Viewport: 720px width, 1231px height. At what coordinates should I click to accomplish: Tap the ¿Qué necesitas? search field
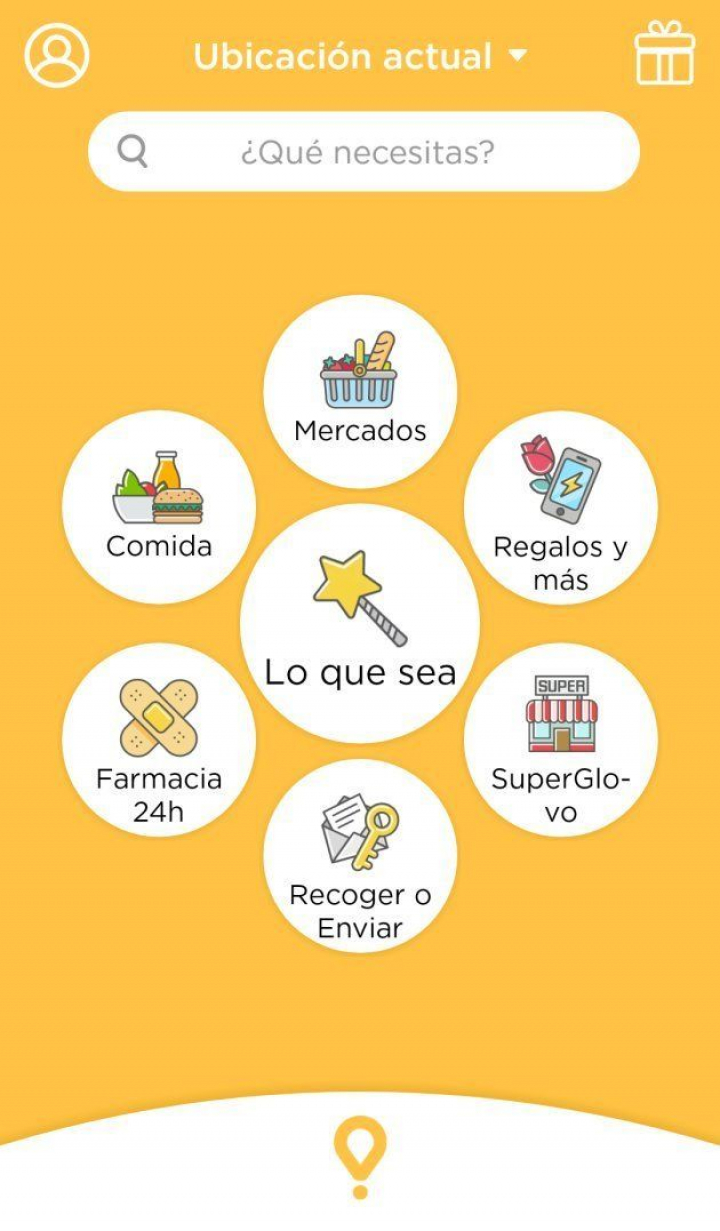pos(364,152)
